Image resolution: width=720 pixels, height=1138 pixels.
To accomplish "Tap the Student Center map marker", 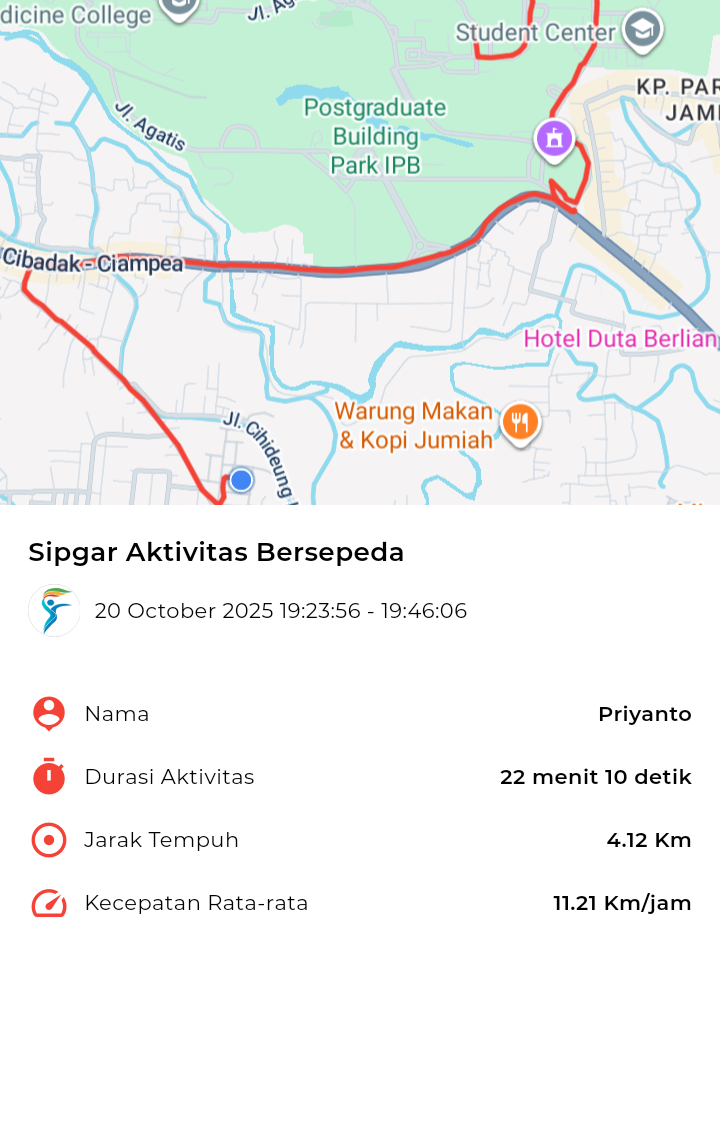I will coord(642,31).
